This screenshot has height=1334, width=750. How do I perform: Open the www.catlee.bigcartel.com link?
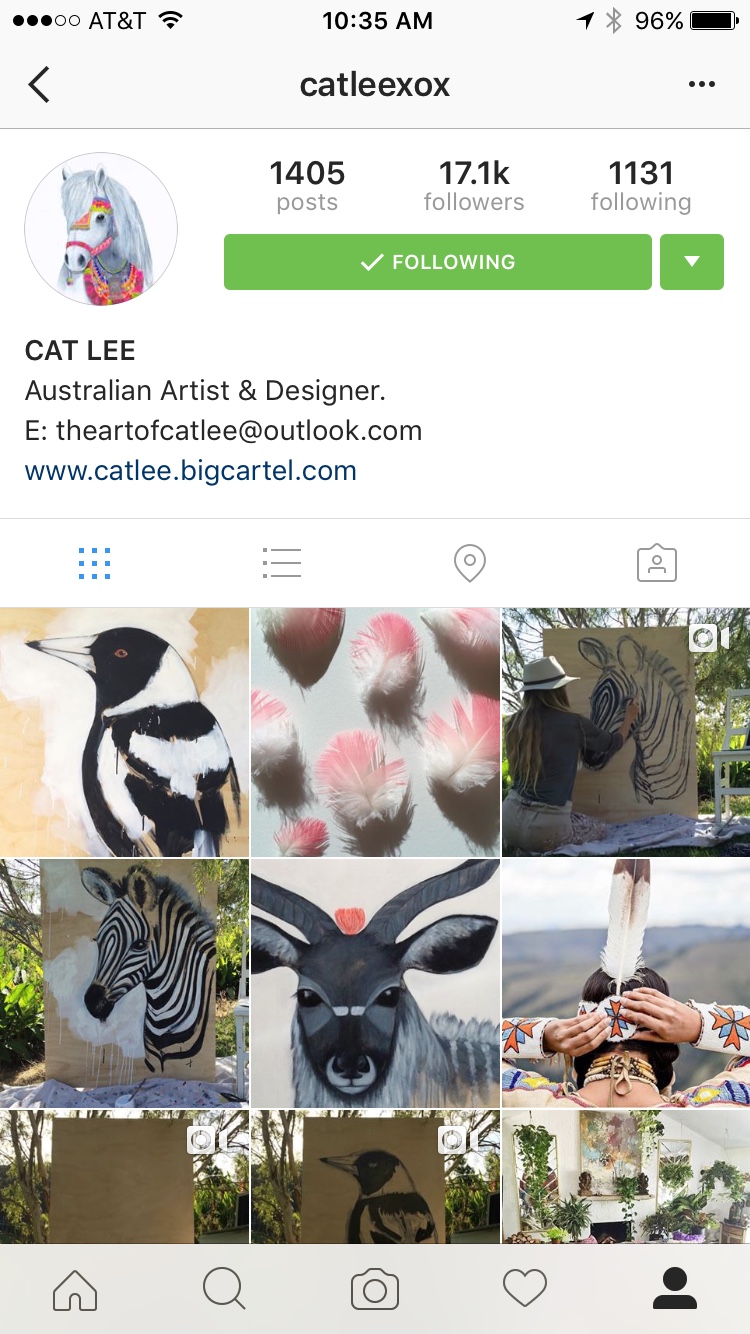(190, 470)
